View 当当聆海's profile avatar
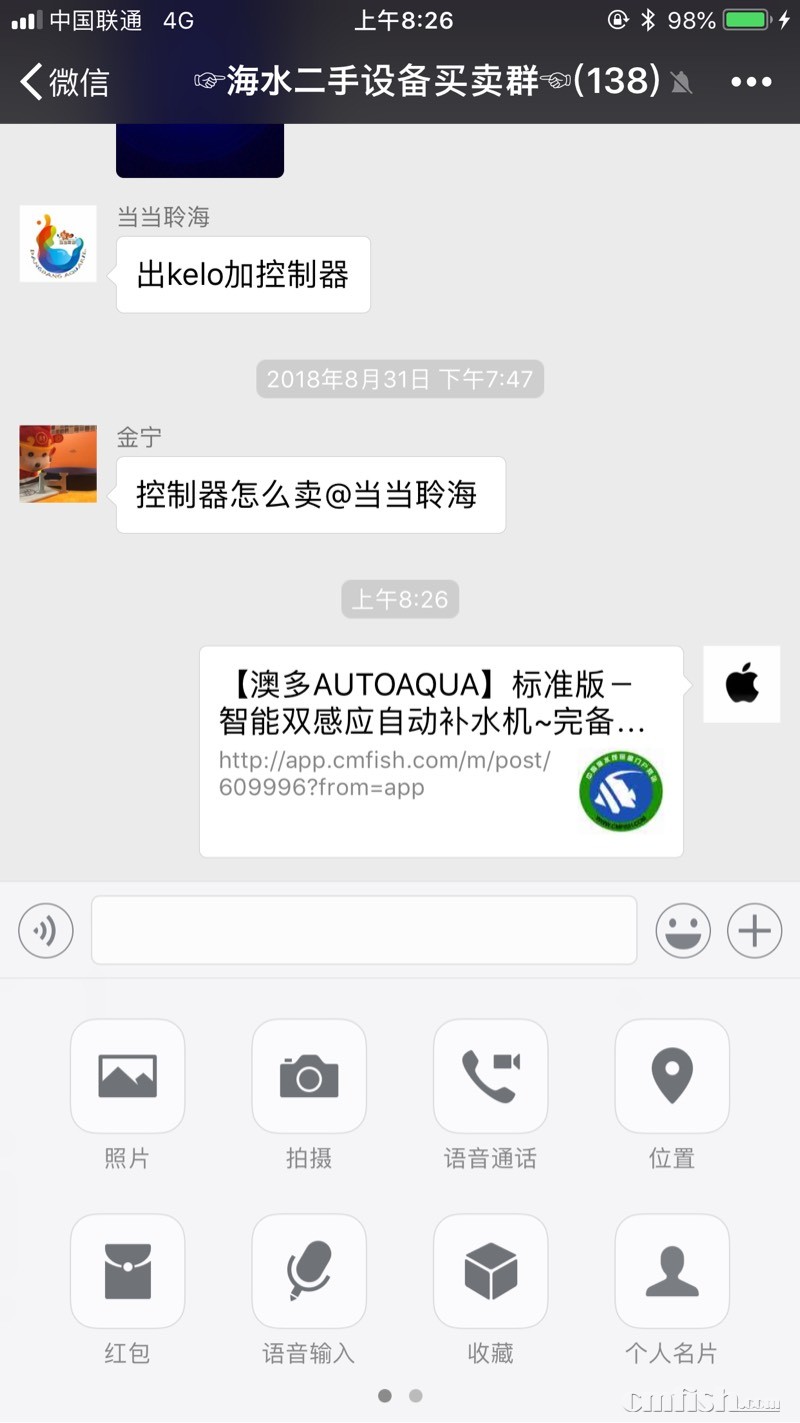Viewport: 800px width, 1423px height. pyautogui.click(x=58, y=244)
